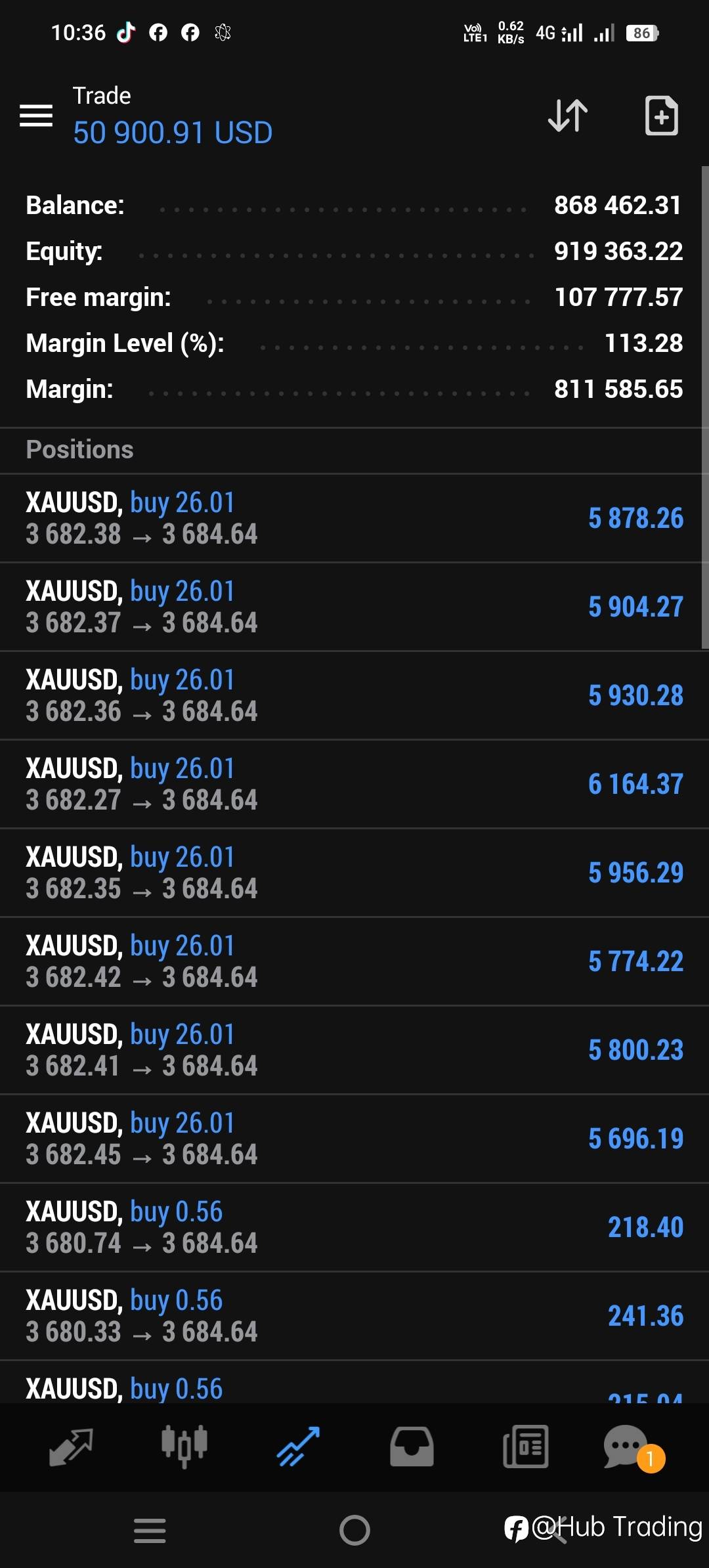Go to the system home screen
This screenshot has height=1568, width=709.
(x=354, y=1530)
